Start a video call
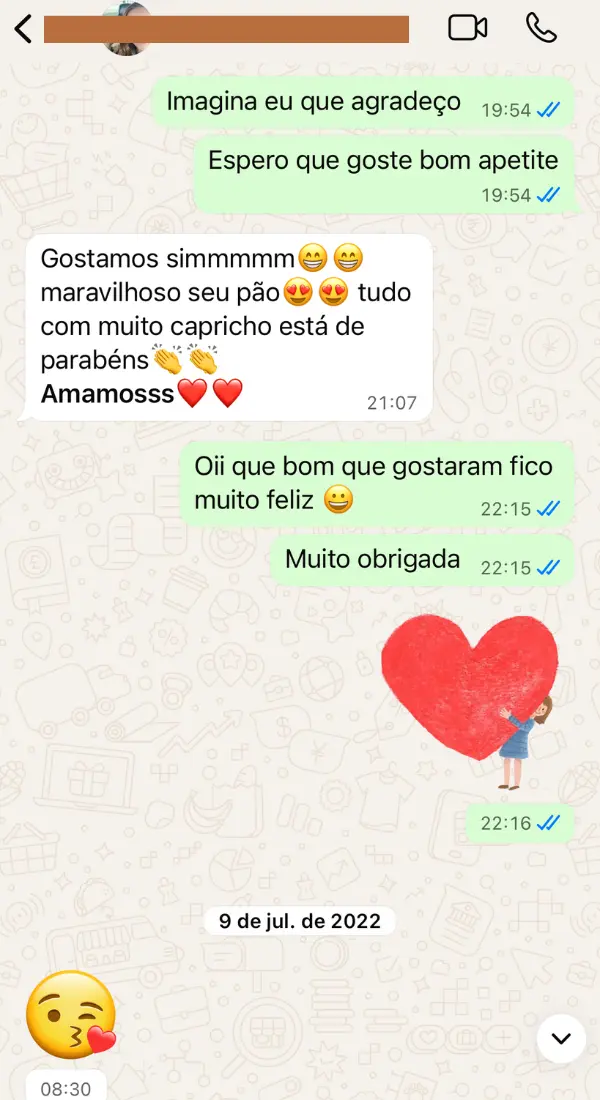Image resolution: width=600 pixels, height=1100 pixels. coord(467,28)
